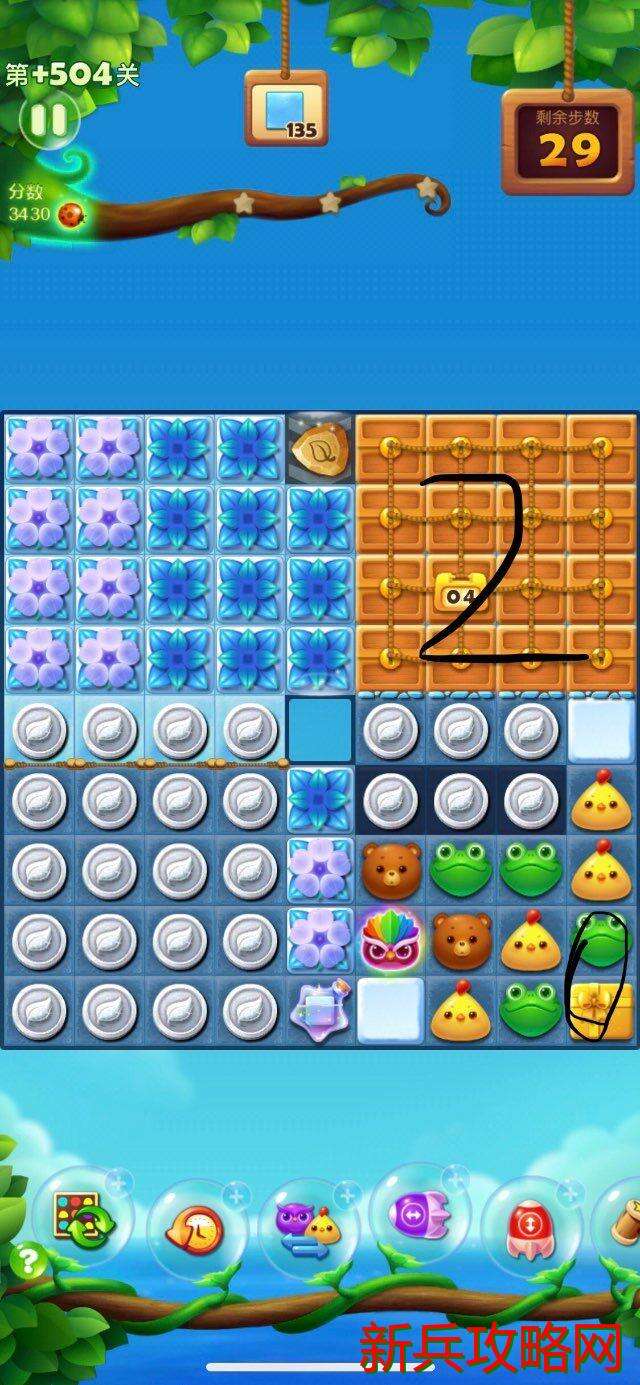Tap the rainbow owl piece
This screenshot has height=1385, width=640.
(391, 940)
